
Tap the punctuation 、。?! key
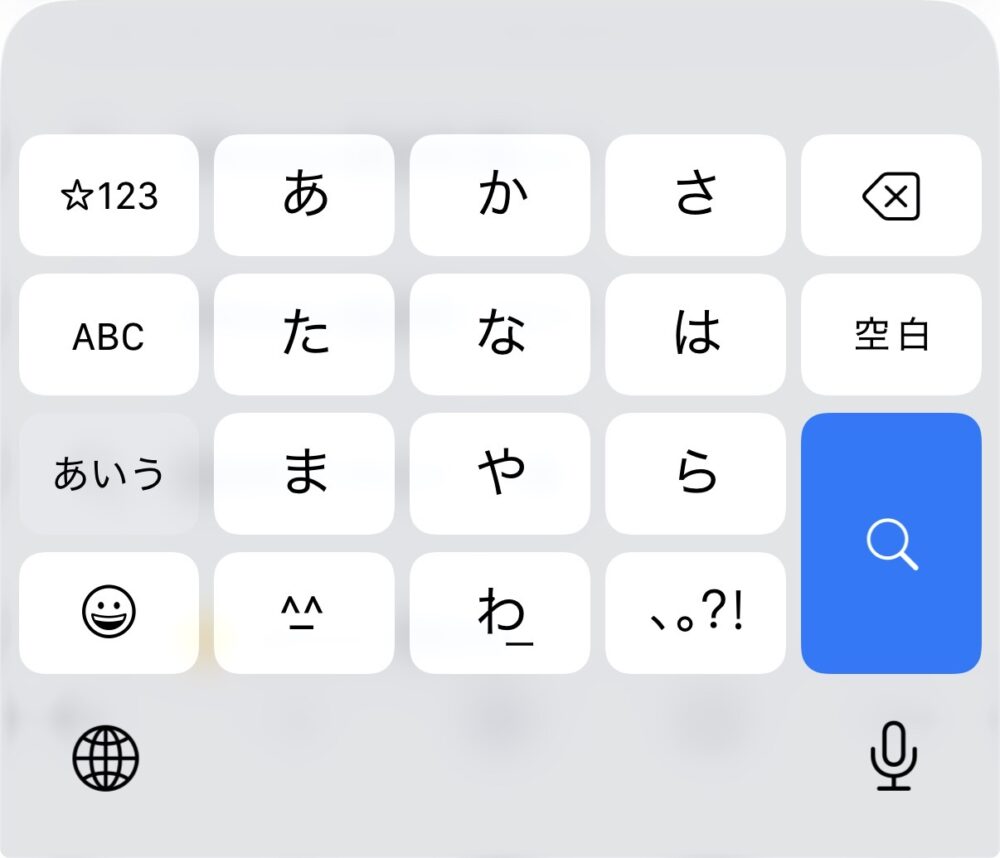[x=695, y=612]
